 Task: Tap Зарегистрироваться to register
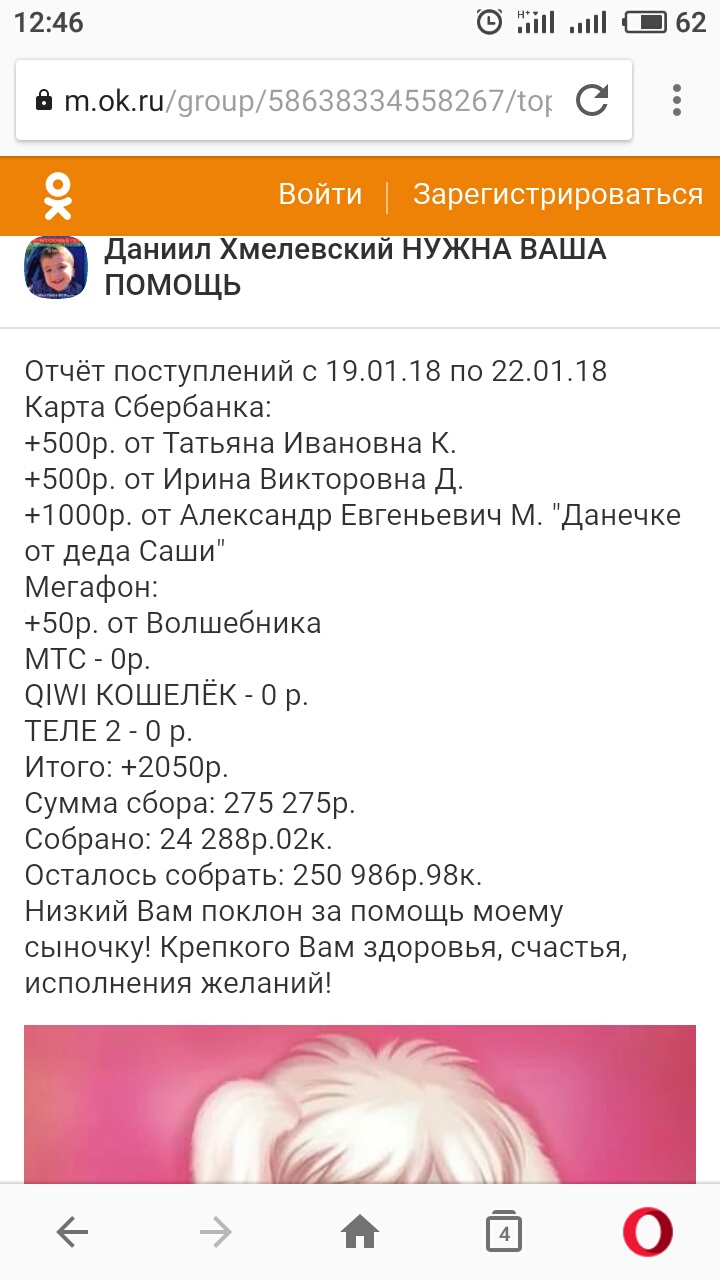557,194
